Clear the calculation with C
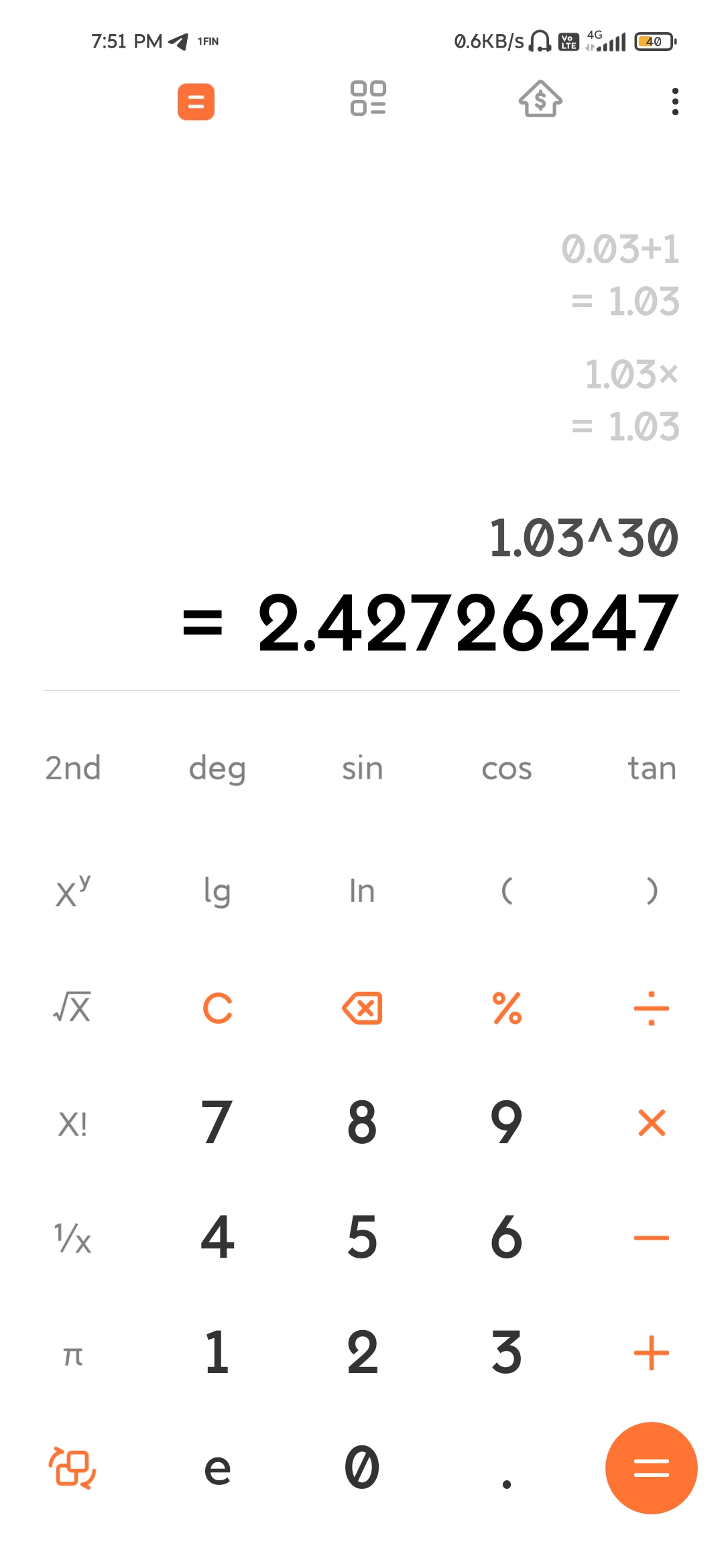 [217, 1008]
